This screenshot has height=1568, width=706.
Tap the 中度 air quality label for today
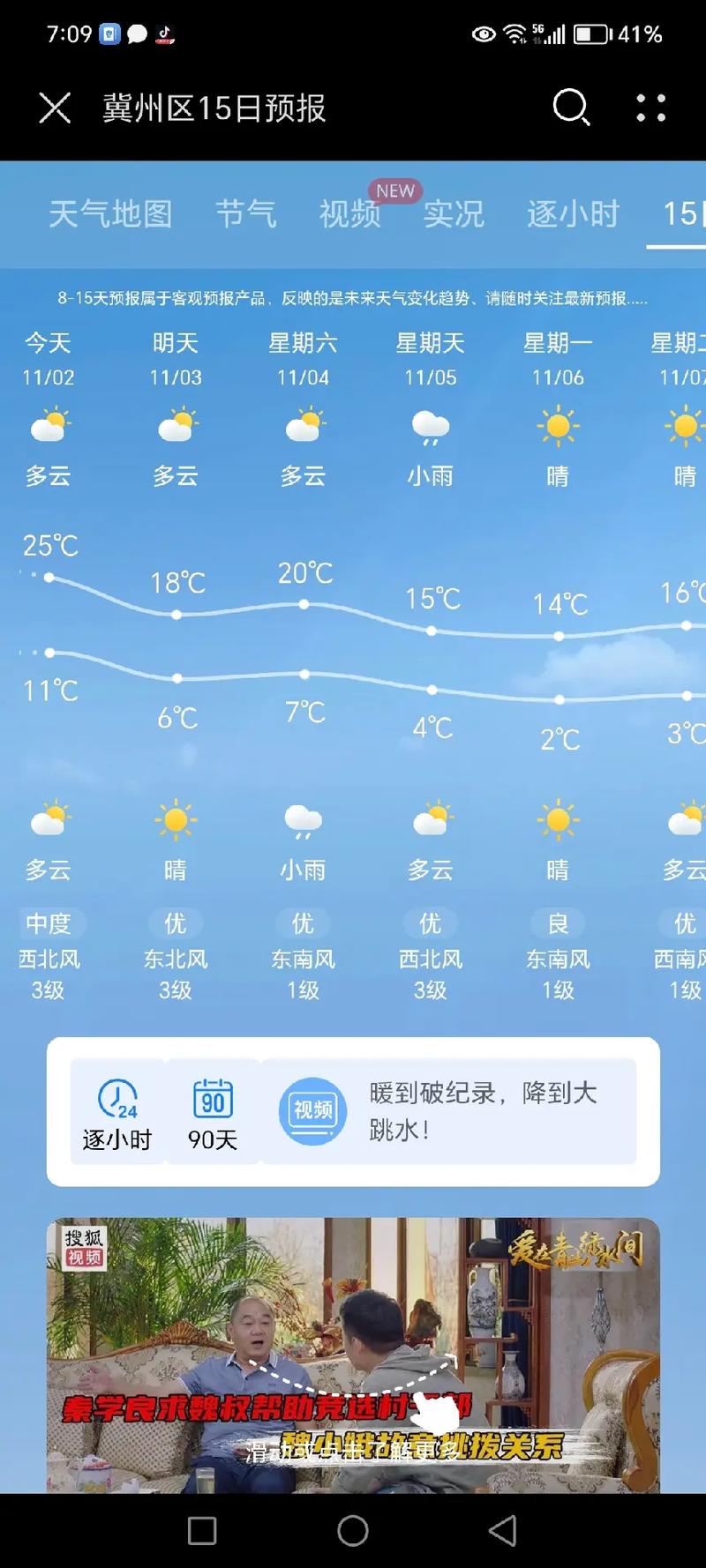tap(49, 923)
